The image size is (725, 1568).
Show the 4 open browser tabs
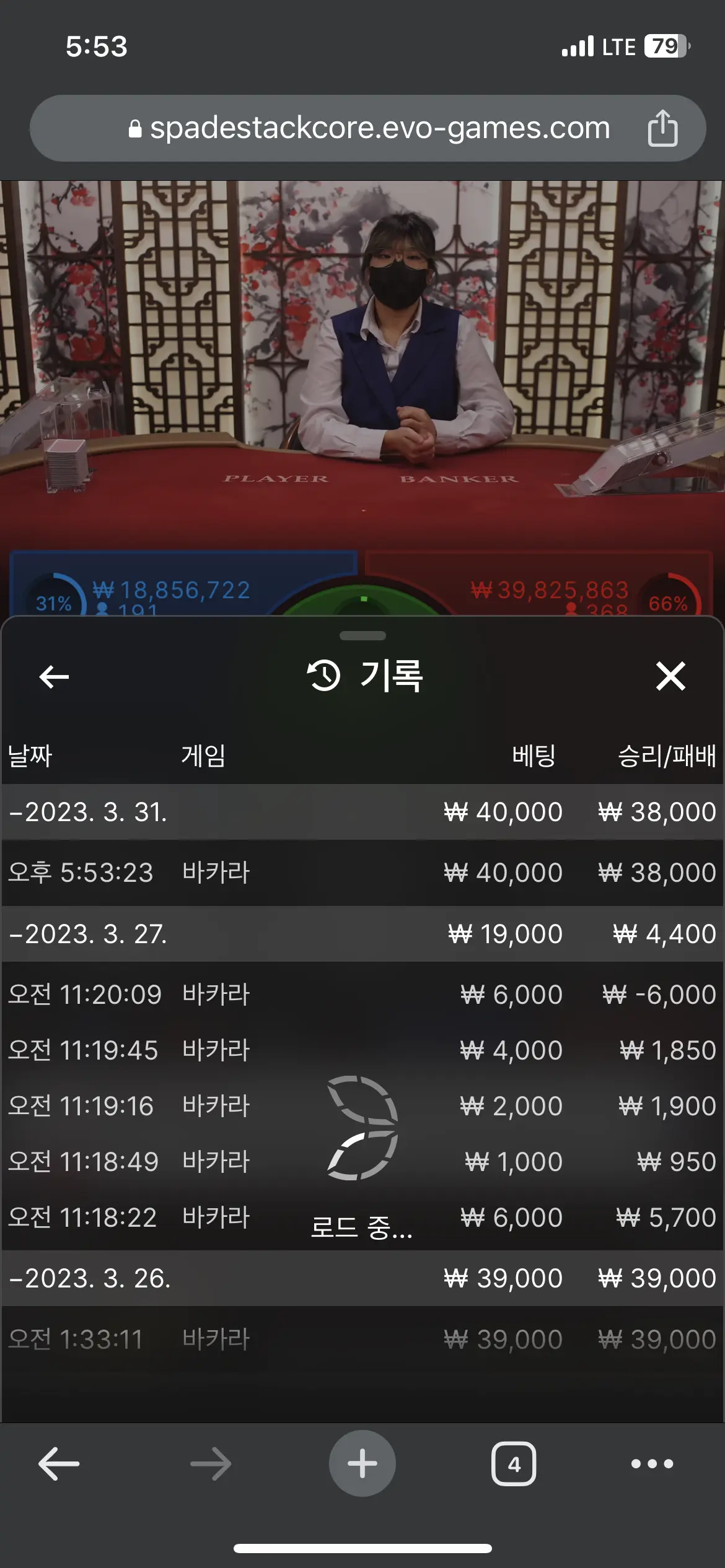514,1464
